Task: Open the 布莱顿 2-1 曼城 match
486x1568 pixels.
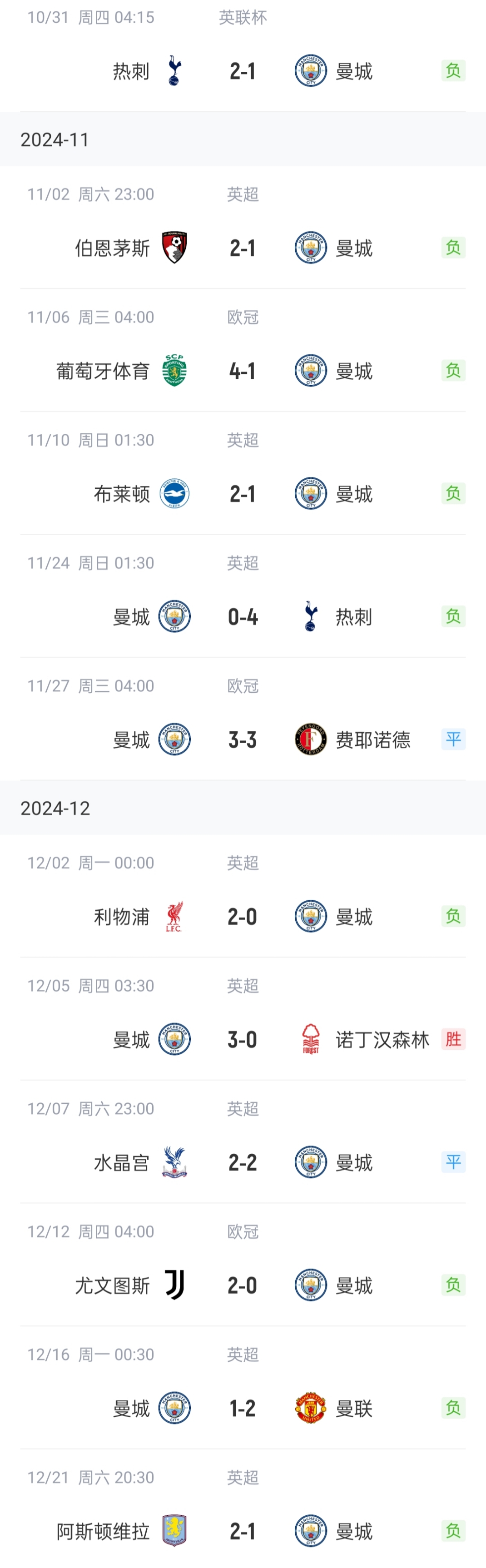Action: coord(243,494)
